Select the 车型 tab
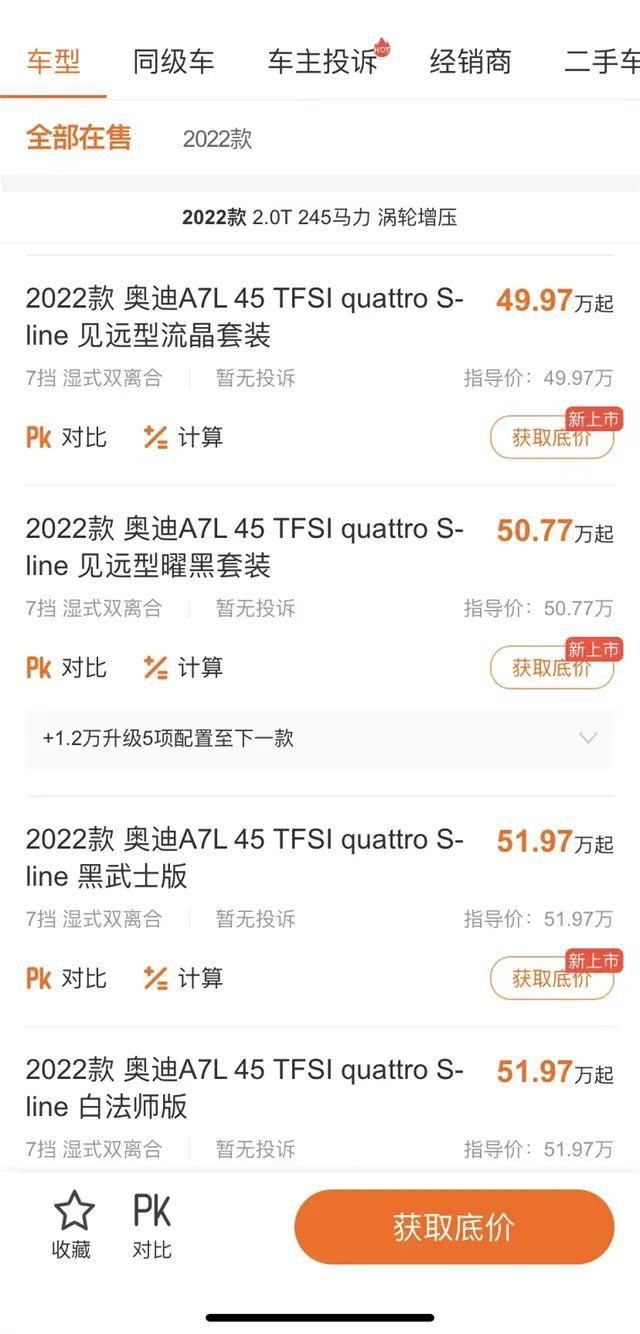The width and height of the screenshot is (640, 1334). [53, 62]
